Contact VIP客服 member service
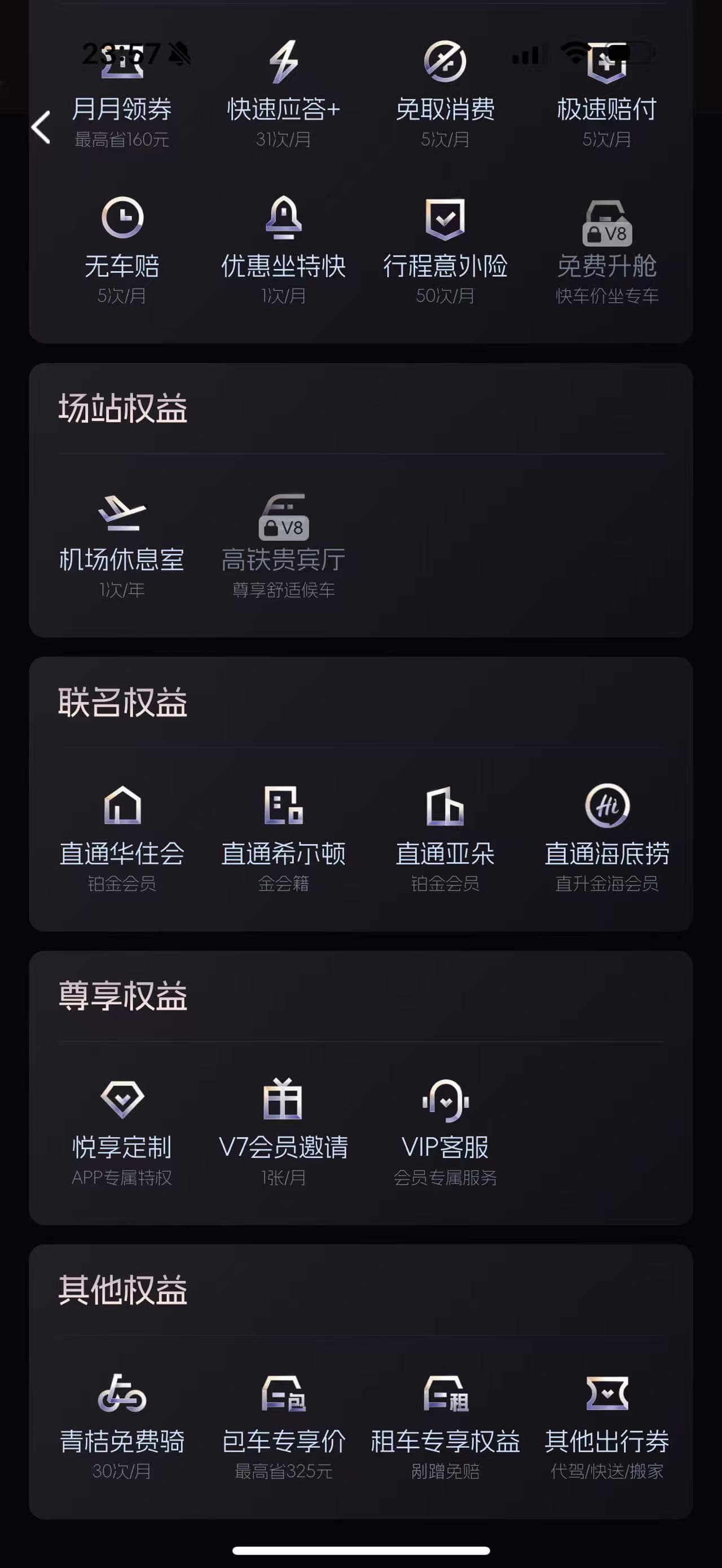 (445, 1132)
